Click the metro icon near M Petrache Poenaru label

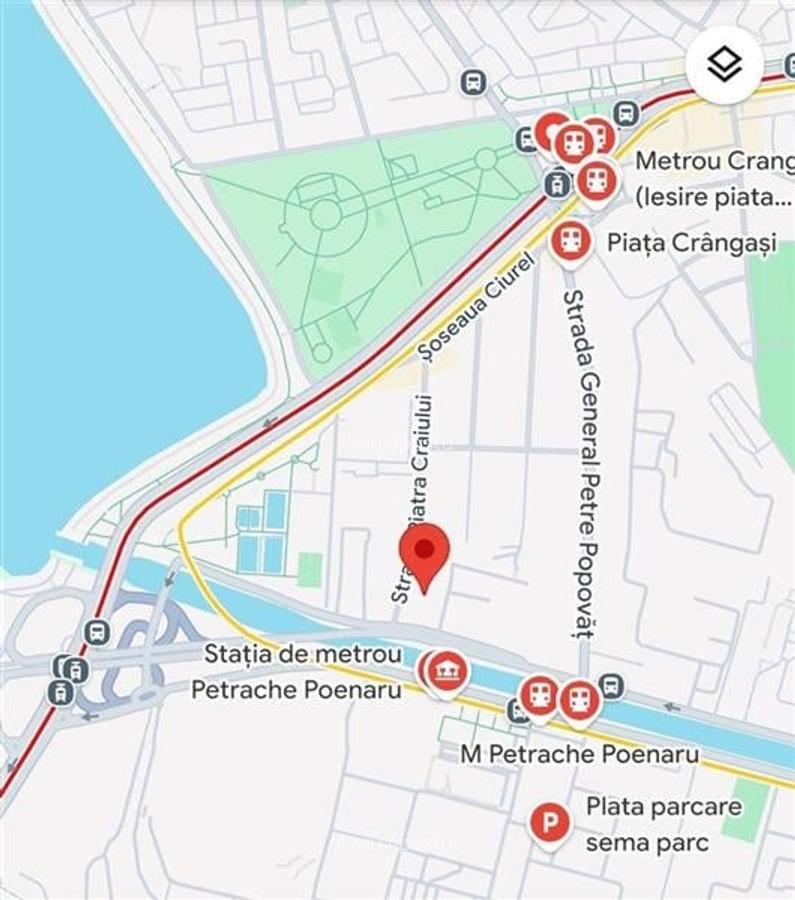tap(540, 697)
